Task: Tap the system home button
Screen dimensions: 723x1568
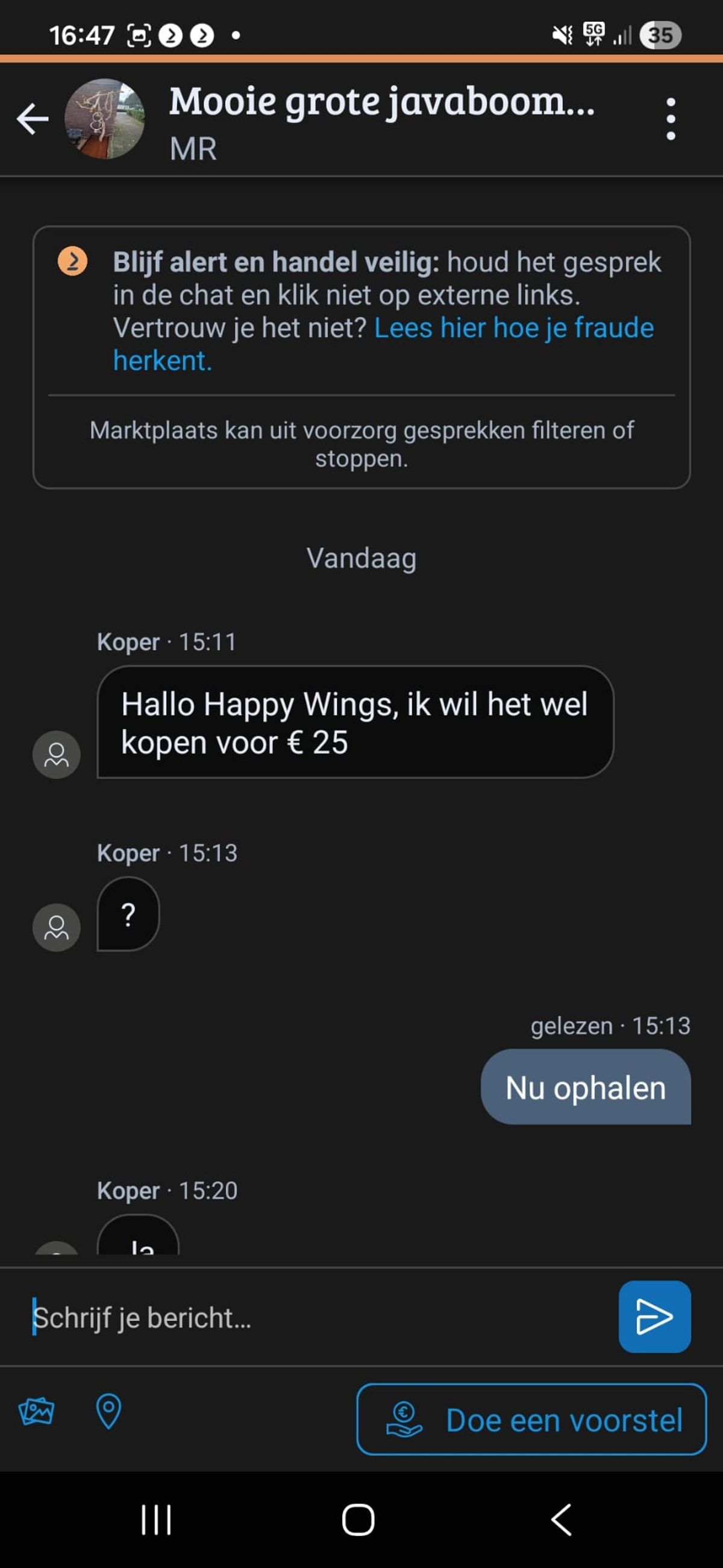Action: point(358,1520)
